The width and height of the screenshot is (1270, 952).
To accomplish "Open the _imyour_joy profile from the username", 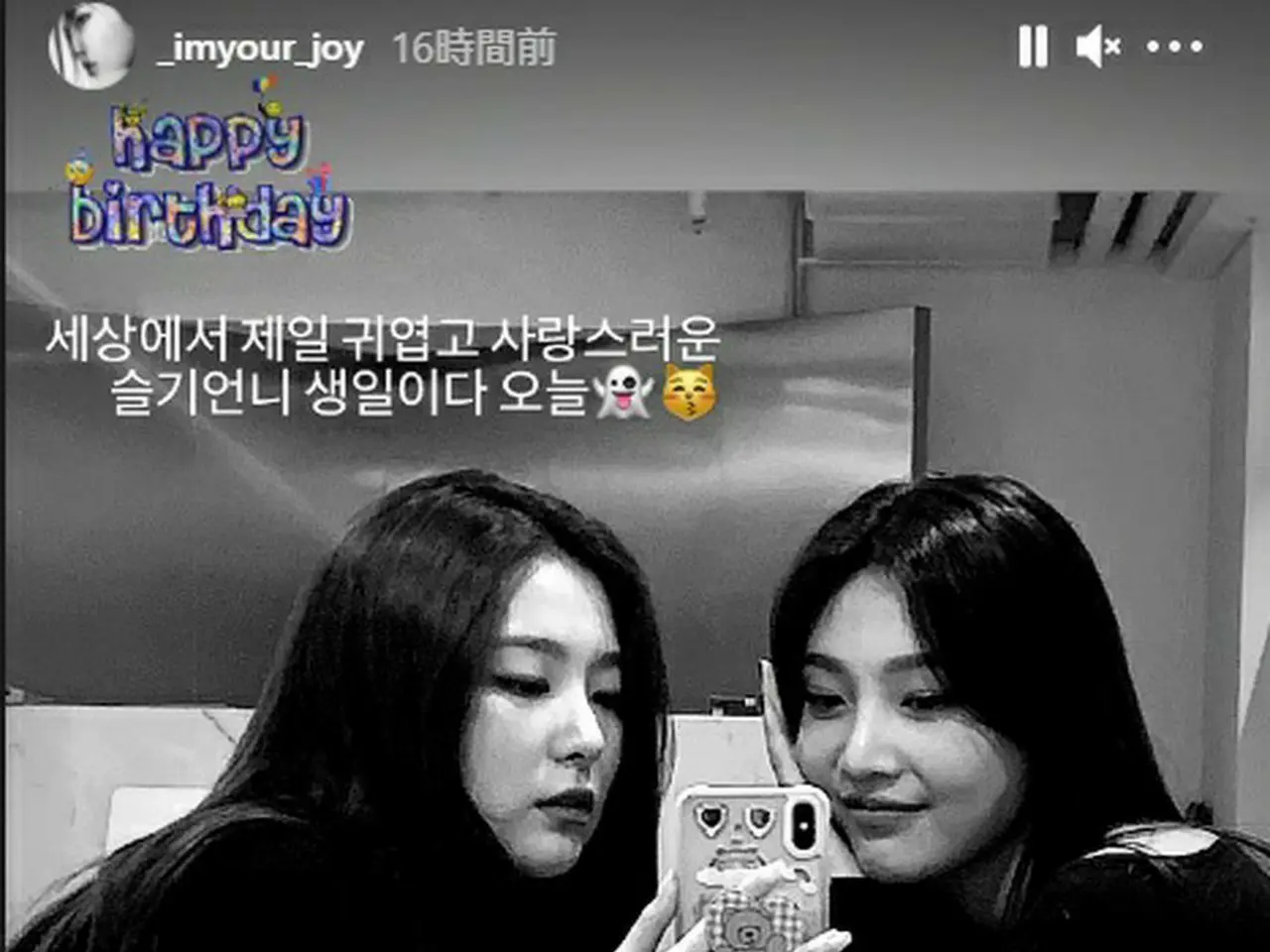I will pyautogui.click(x=260, y=48).
